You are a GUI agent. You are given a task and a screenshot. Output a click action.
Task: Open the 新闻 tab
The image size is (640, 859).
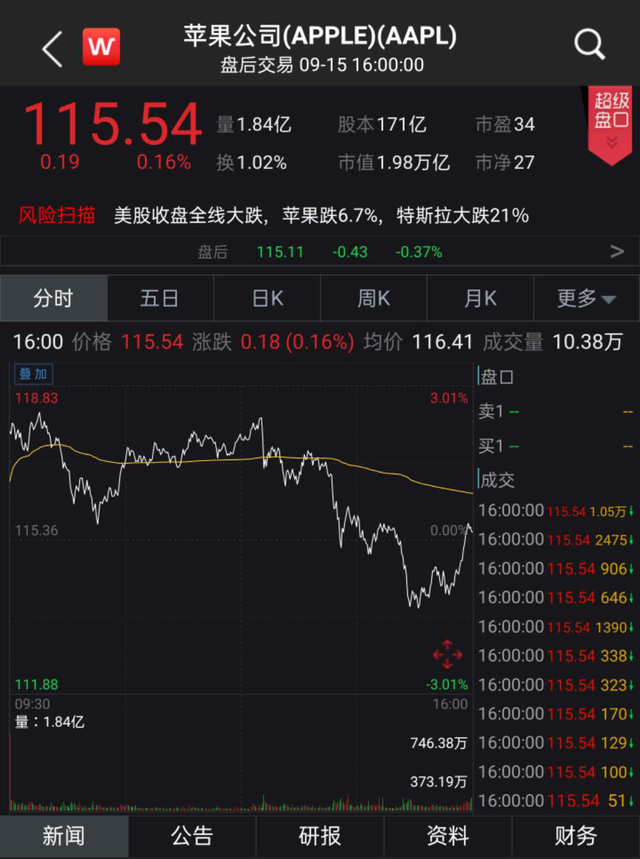[x=64, y=836]
